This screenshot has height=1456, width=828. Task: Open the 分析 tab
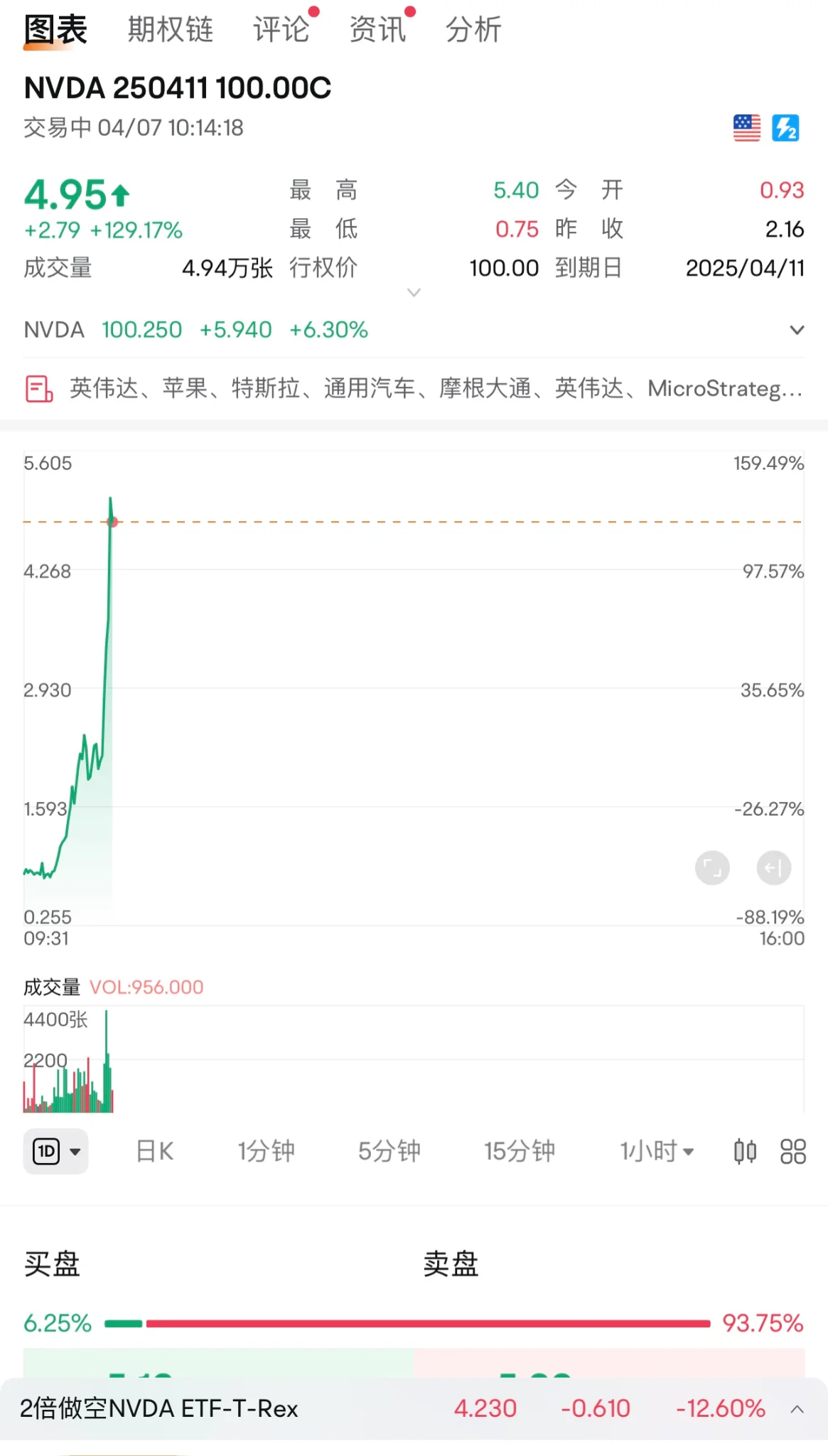click(473, 30)
